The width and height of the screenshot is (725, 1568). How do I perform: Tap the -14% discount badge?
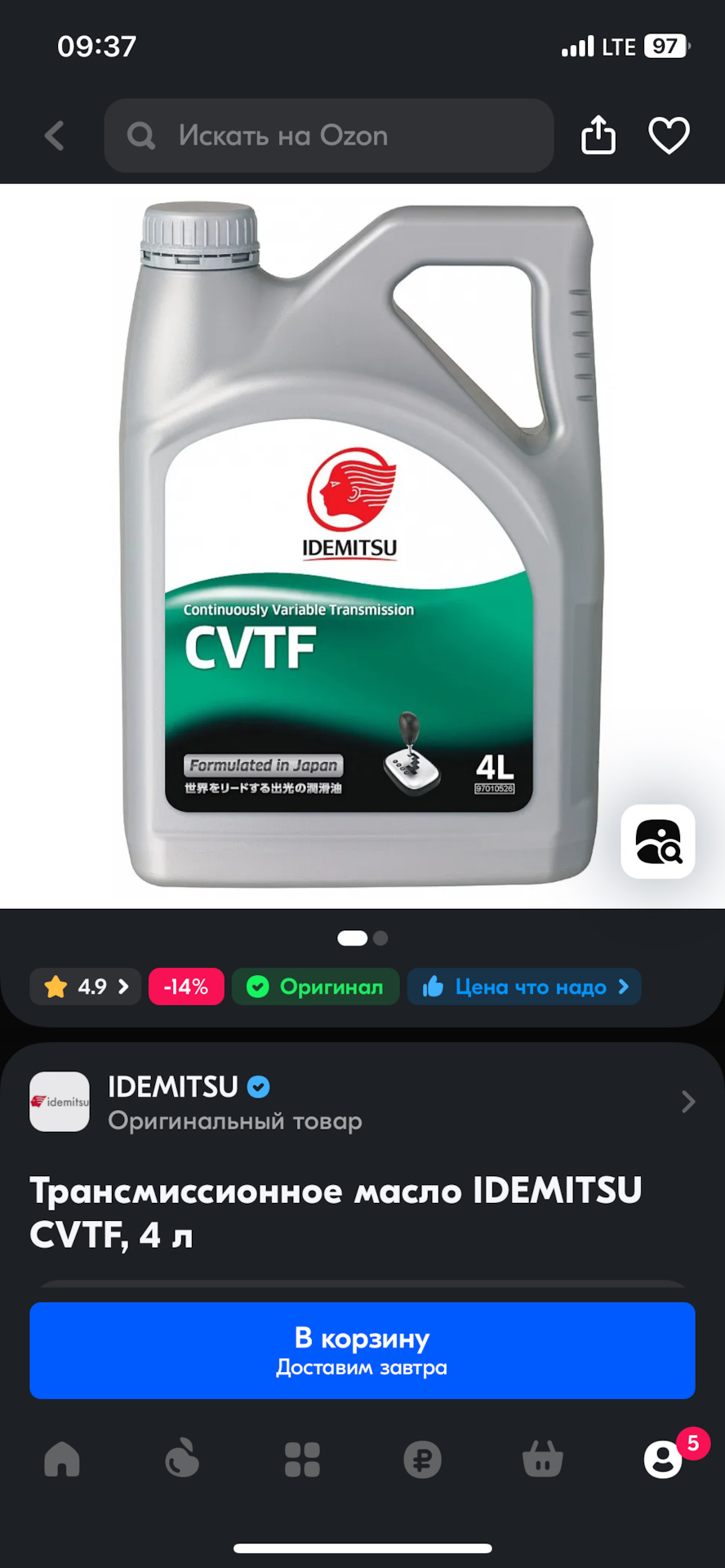click(x=186, y=987)
